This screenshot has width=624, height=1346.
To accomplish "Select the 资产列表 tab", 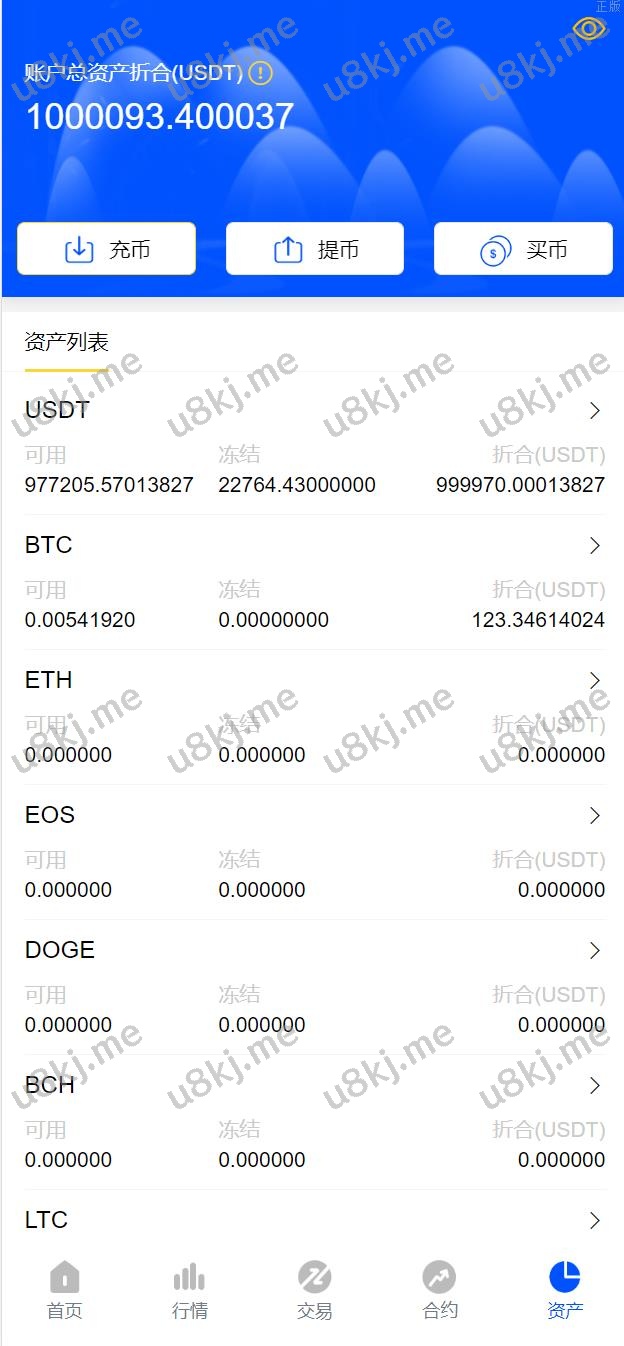I will click(x=66, y=343).
